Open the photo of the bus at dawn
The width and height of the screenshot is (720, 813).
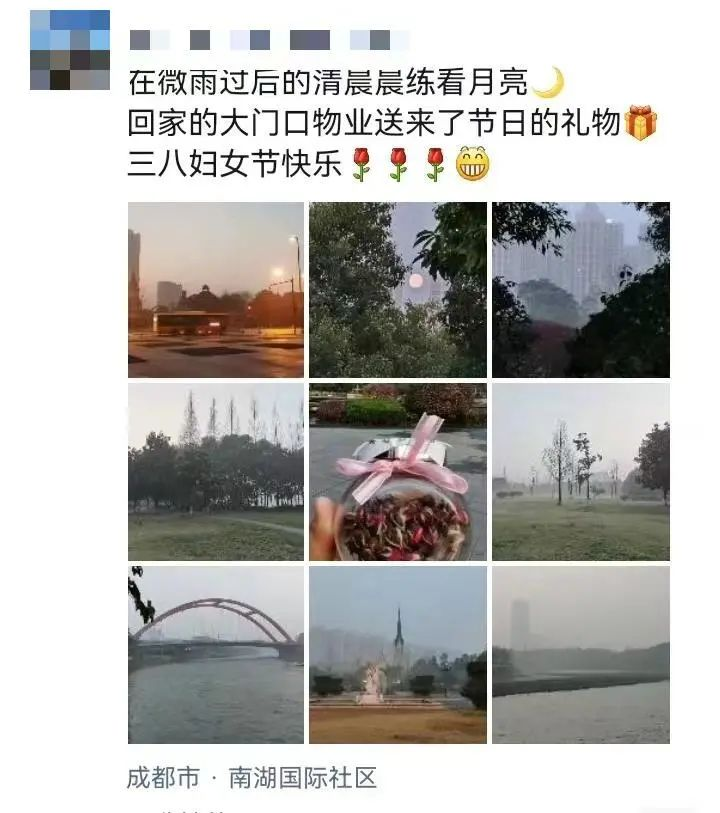coord(216,289)
